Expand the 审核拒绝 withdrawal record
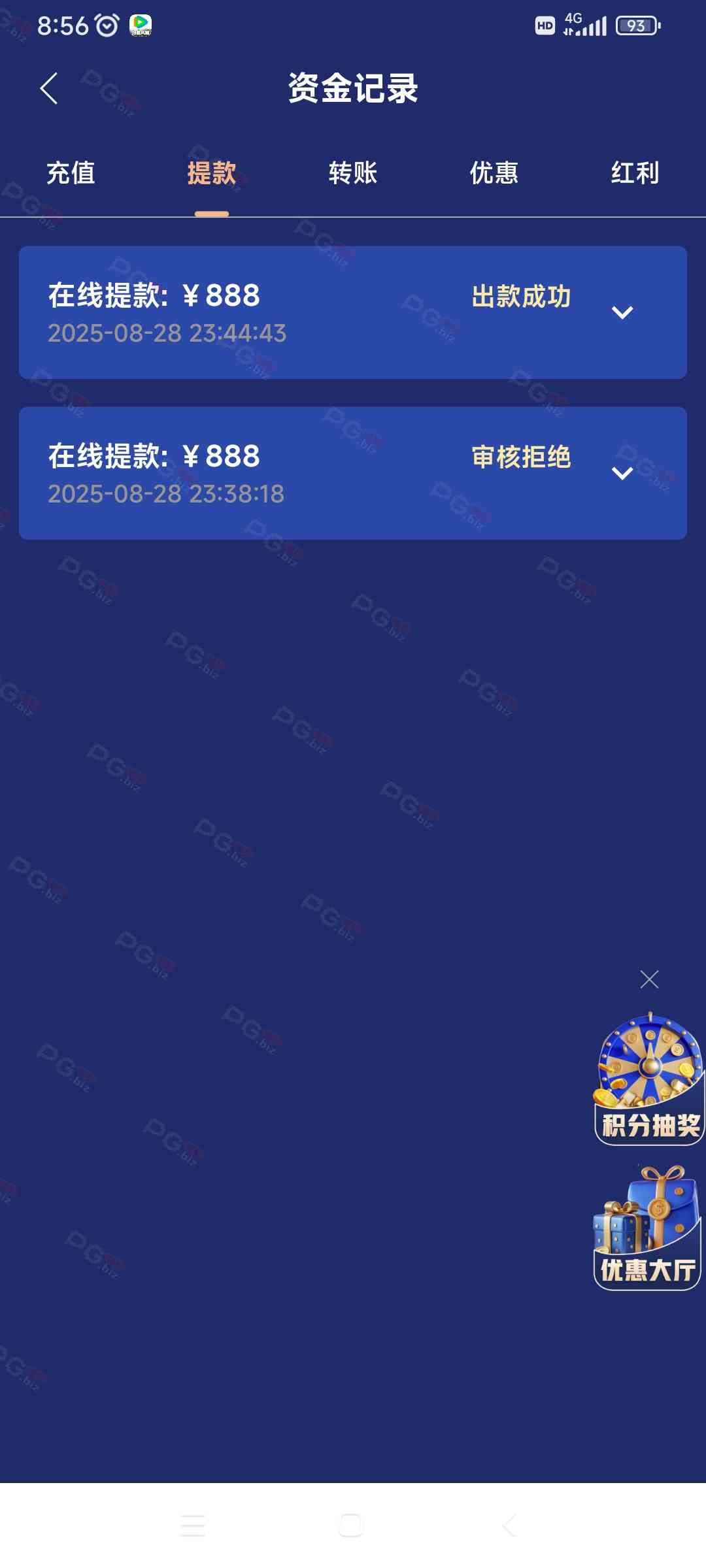Screen dimensions: 706x1568 622,473
